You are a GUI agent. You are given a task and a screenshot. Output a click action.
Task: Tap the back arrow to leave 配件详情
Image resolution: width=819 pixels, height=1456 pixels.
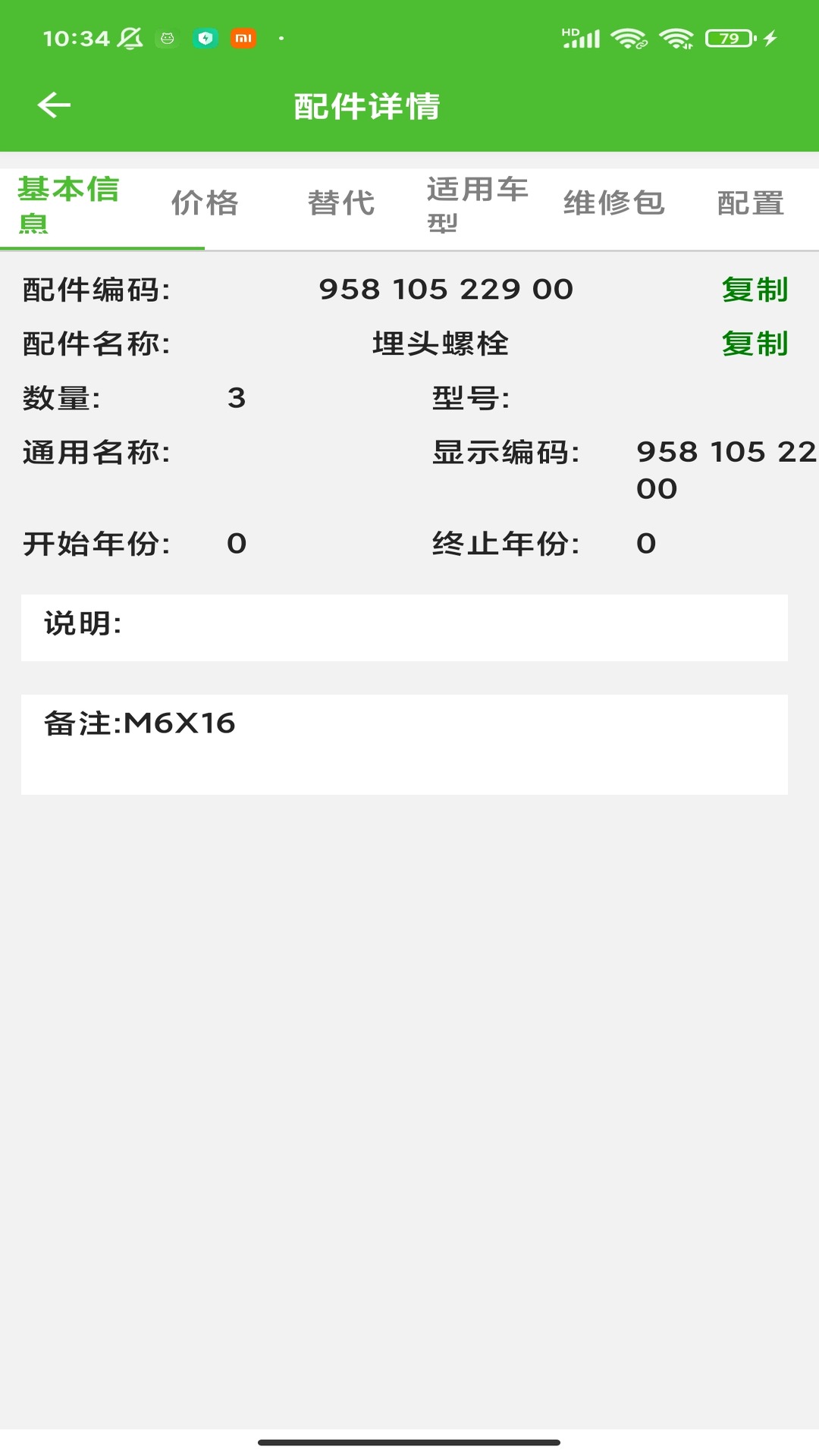pos(53,105)
